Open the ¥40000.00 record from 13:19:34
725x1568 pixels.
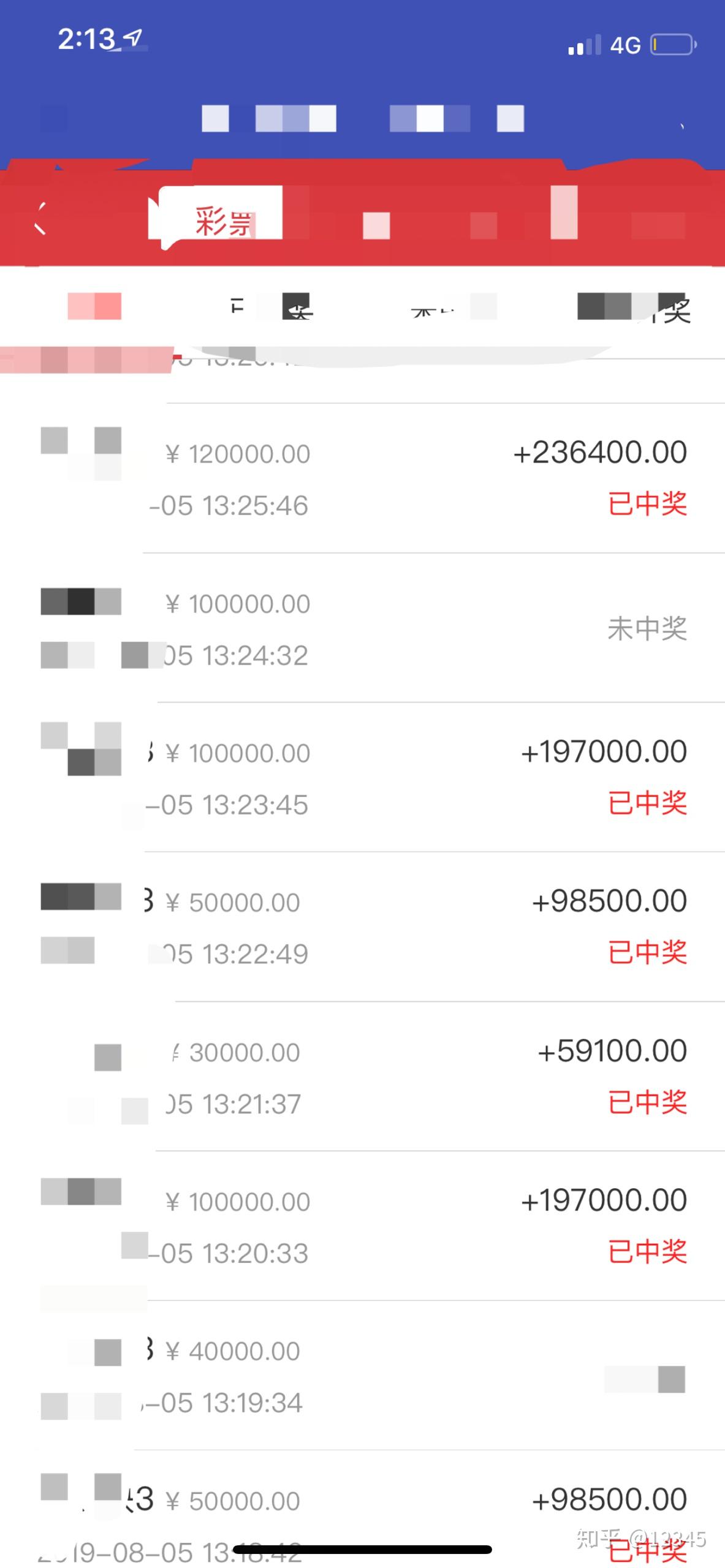click(x=362, y=1375)
